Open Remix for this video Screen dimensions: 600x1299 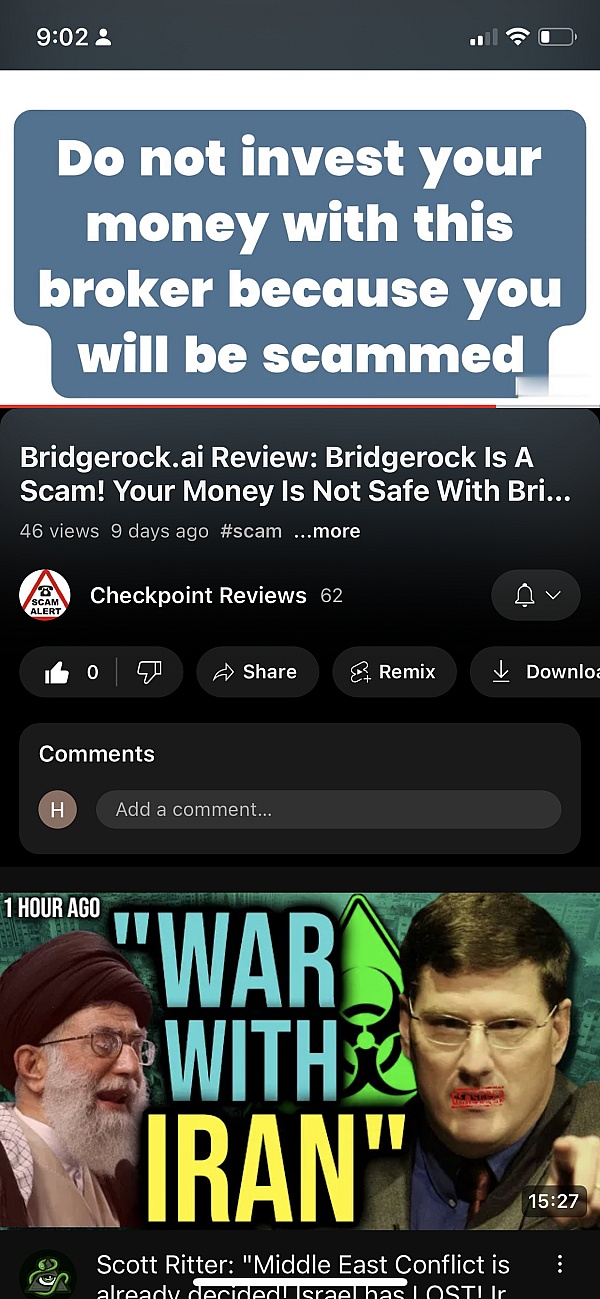pyautogui.click(x=394, y=672)
